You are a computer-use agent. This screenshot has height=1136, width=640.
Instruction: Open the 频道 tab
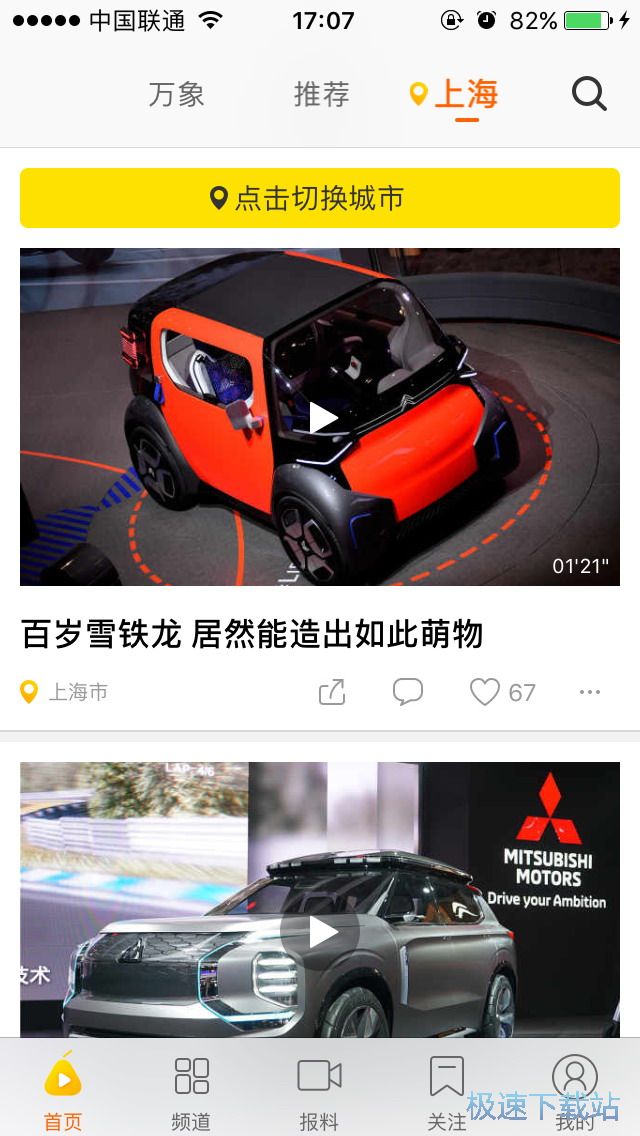tap(191, 1090)
